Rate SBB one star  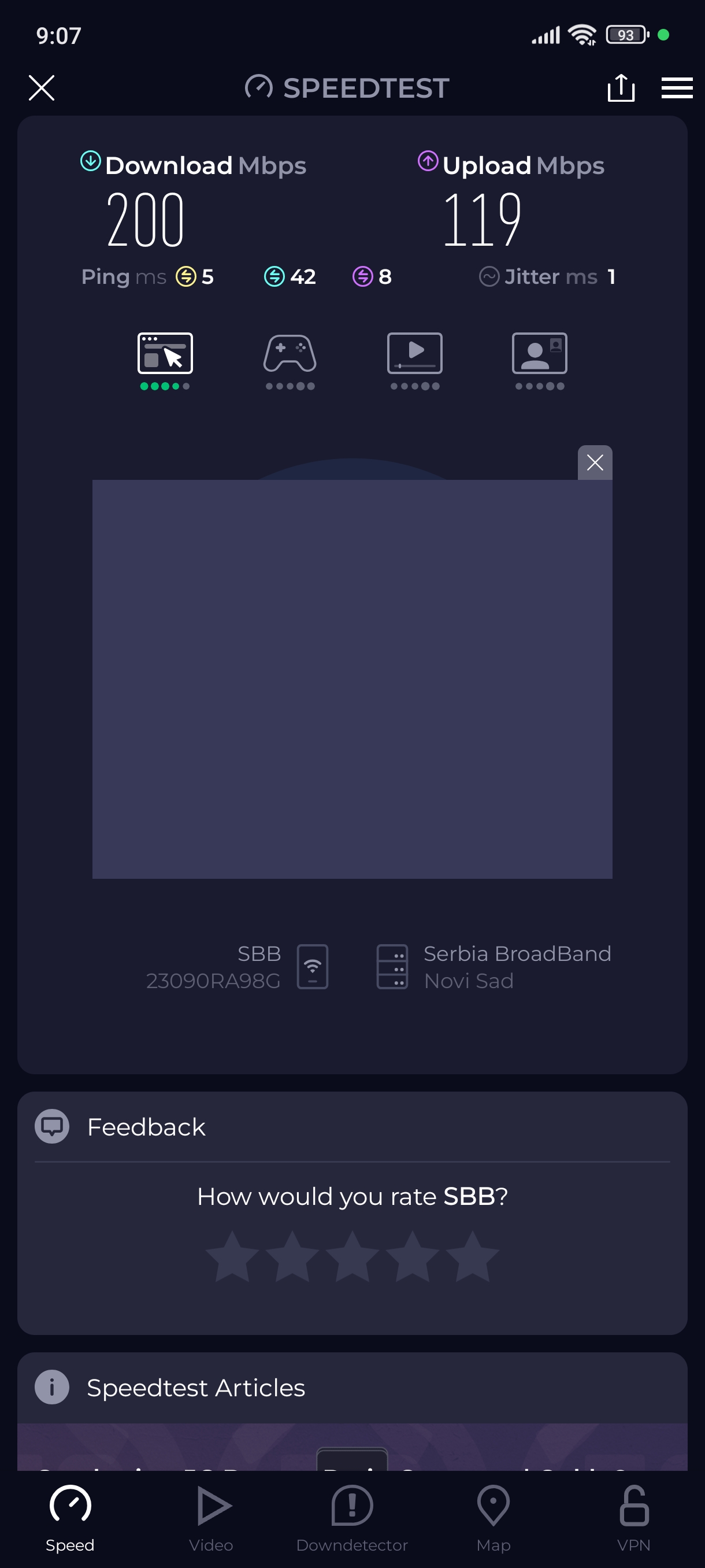pos(232,1256)
